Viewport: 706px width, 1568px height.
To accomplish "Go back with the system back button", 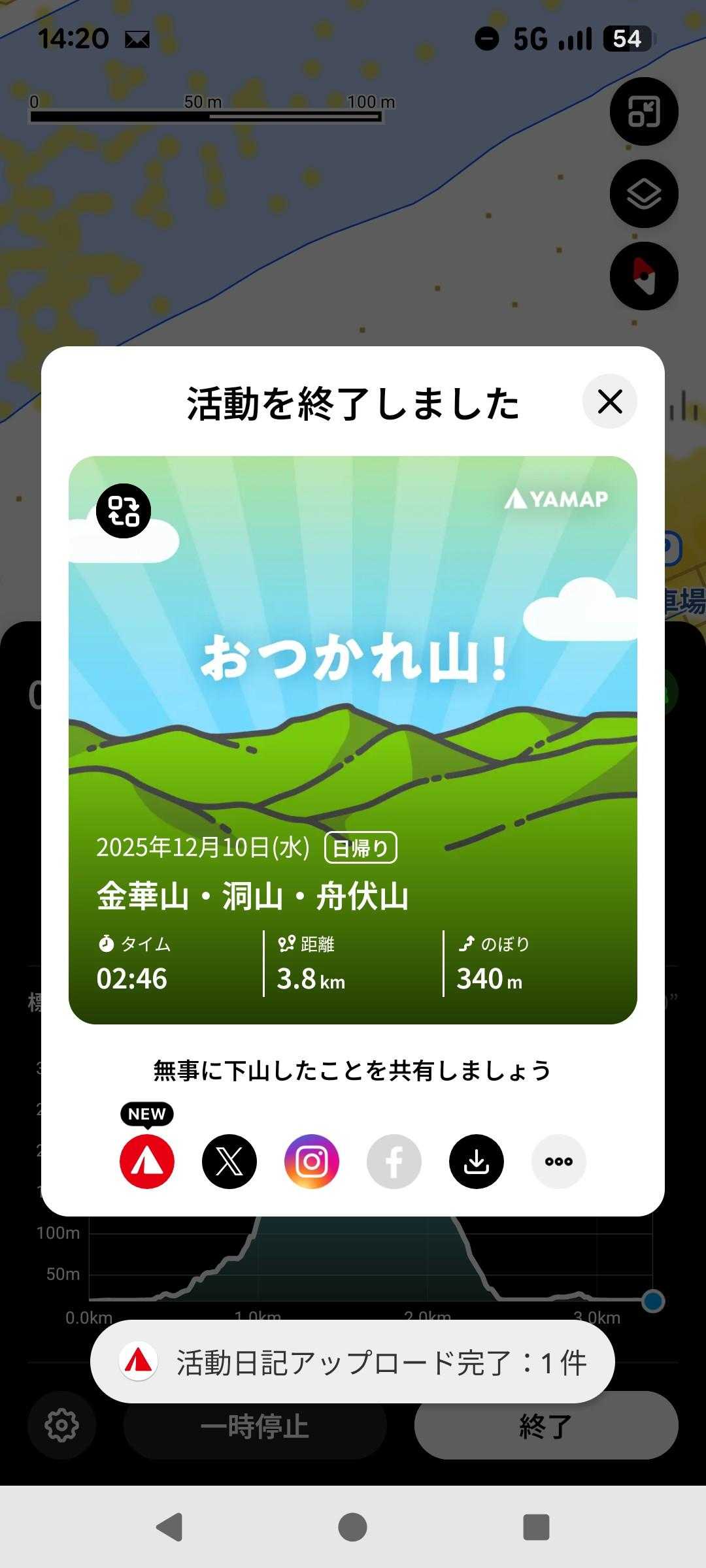I will [169, 1527].
